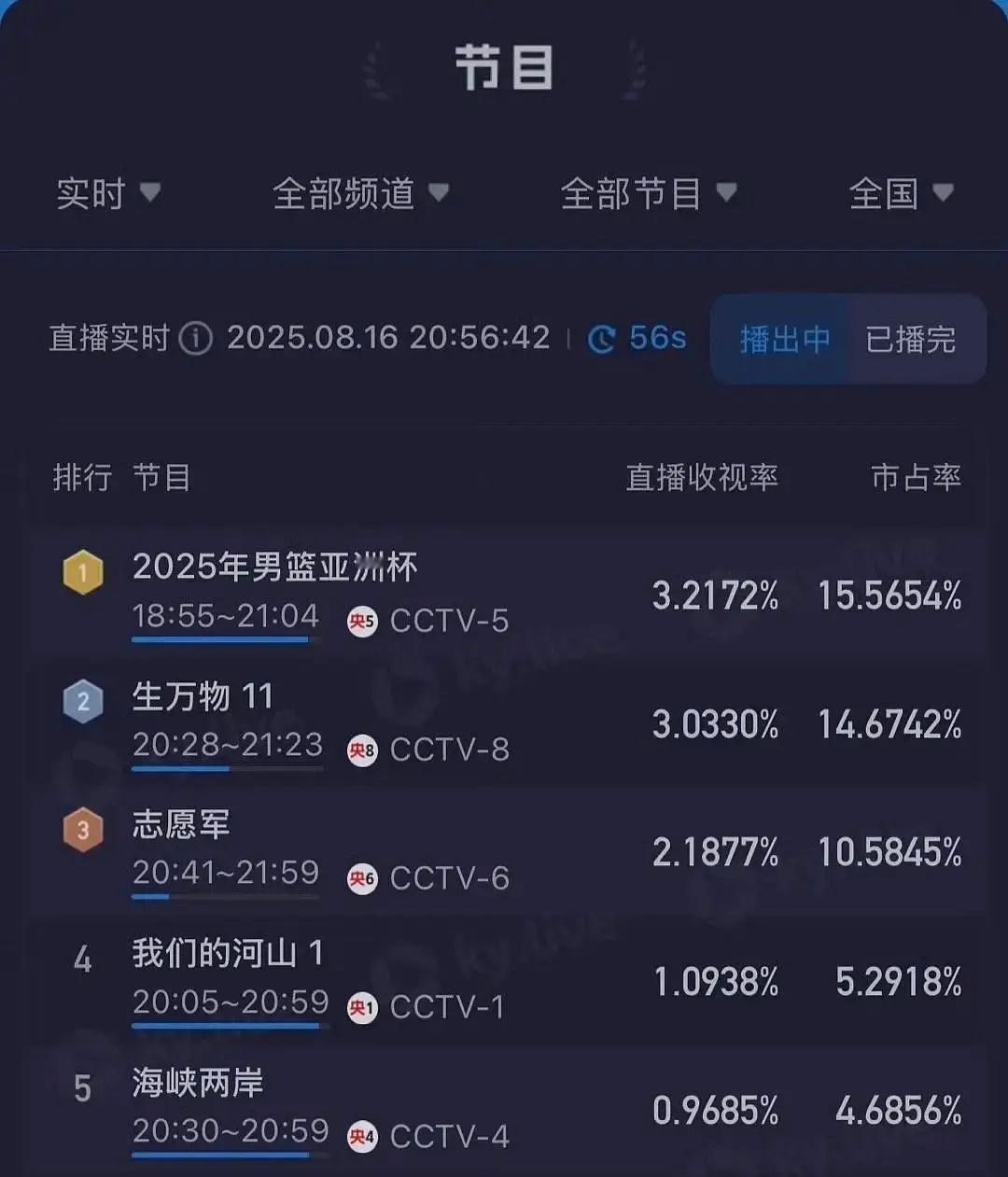
Task: Open the 实时 time mode dropdown
Action: pyautogui.click(x=109, y=193)
